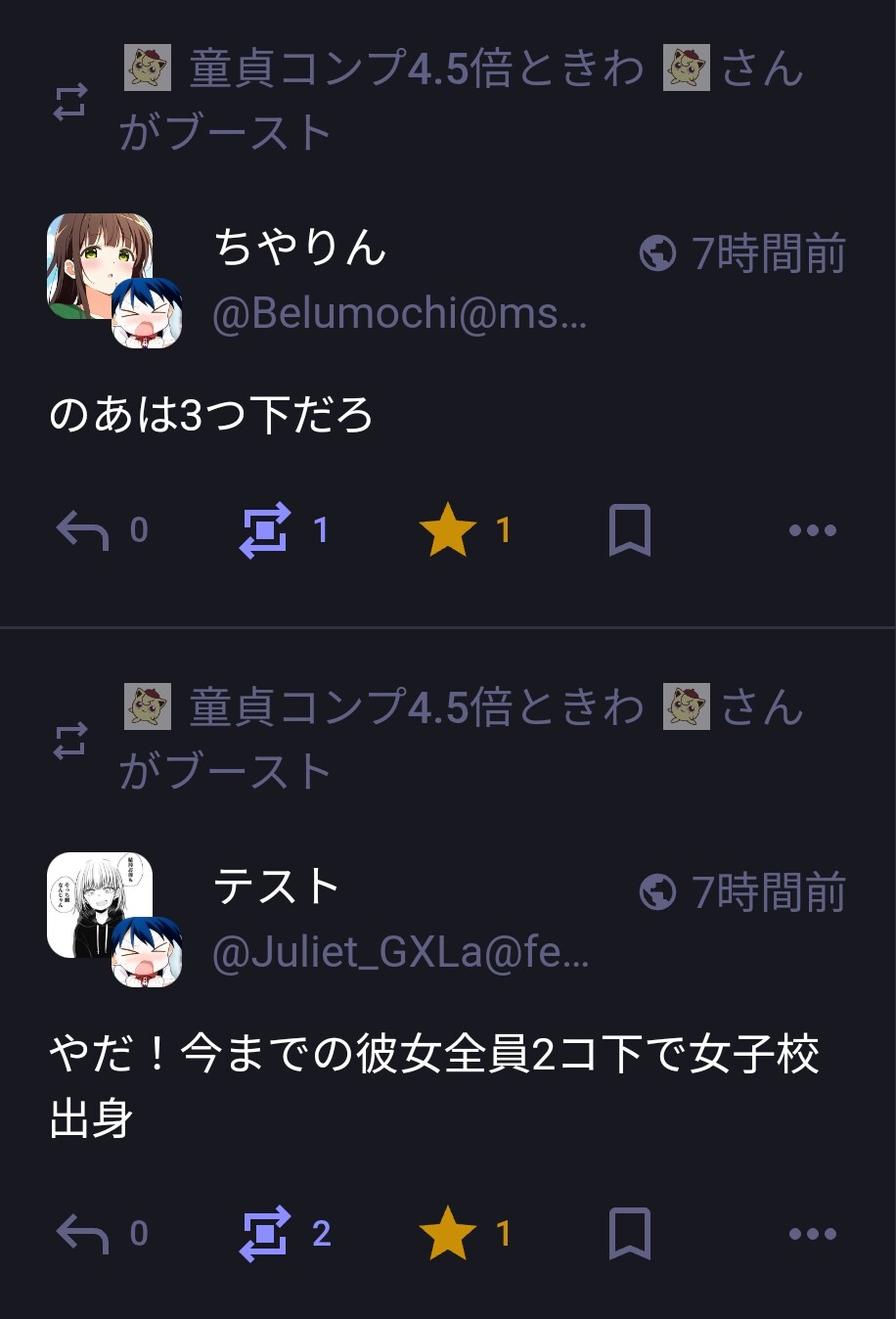Viewport: 896px width, 1319px height.
Task: Bookmark ちゃりん's post
Action: (629, 530)
